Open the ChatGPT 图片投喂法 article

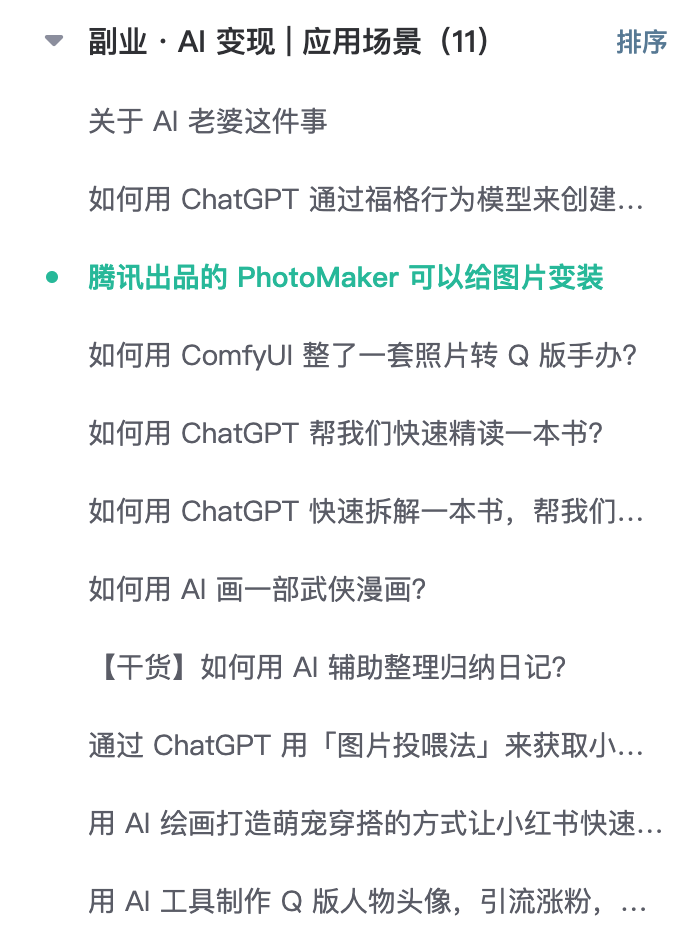(x=366, y=746)
